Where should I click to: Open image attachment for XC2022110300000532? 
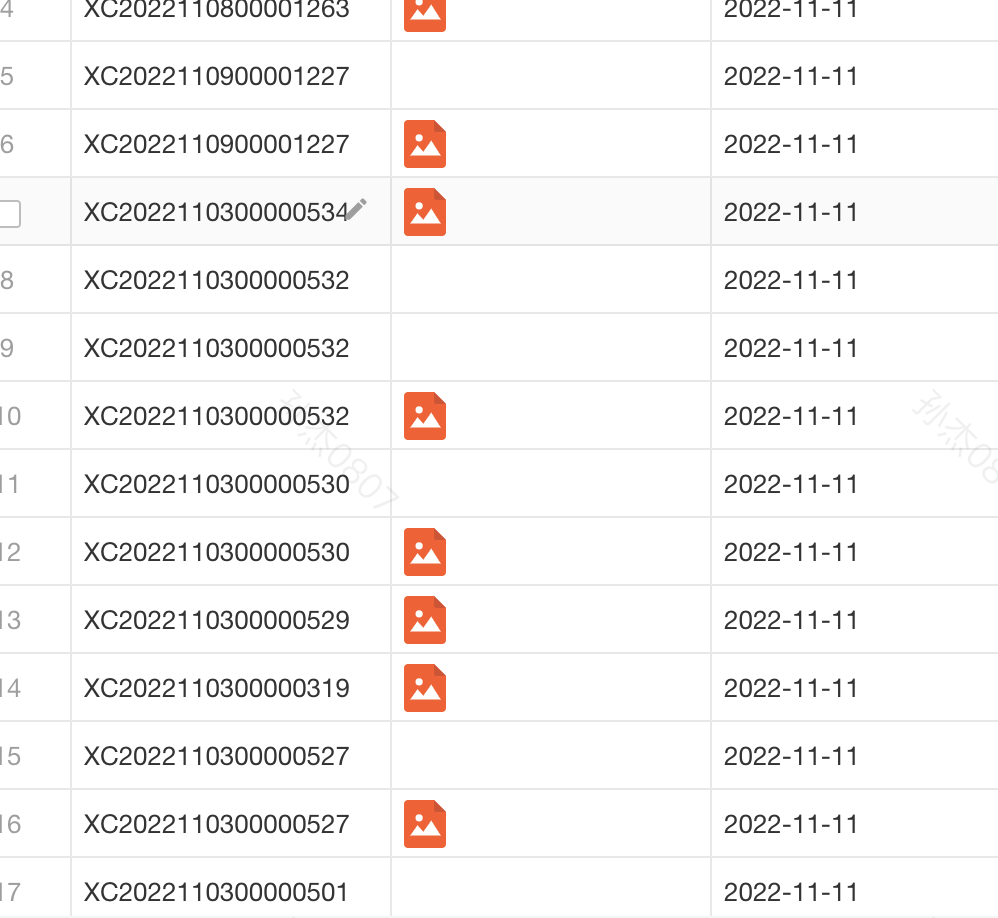pyautogui.click(x=425, y=416)
